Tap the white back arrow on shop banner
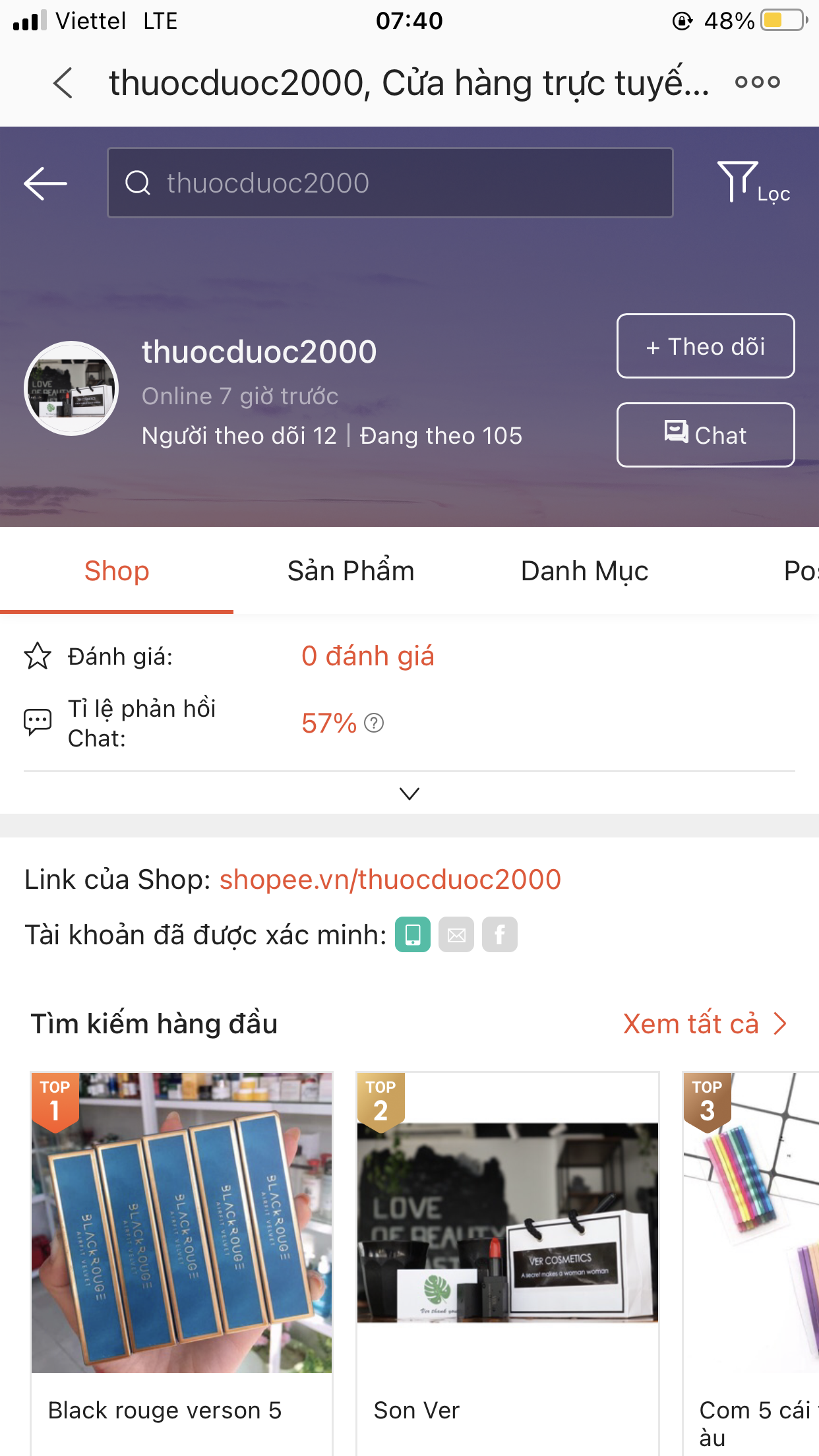Screen dimensions: 819x1456 point(45,183)
